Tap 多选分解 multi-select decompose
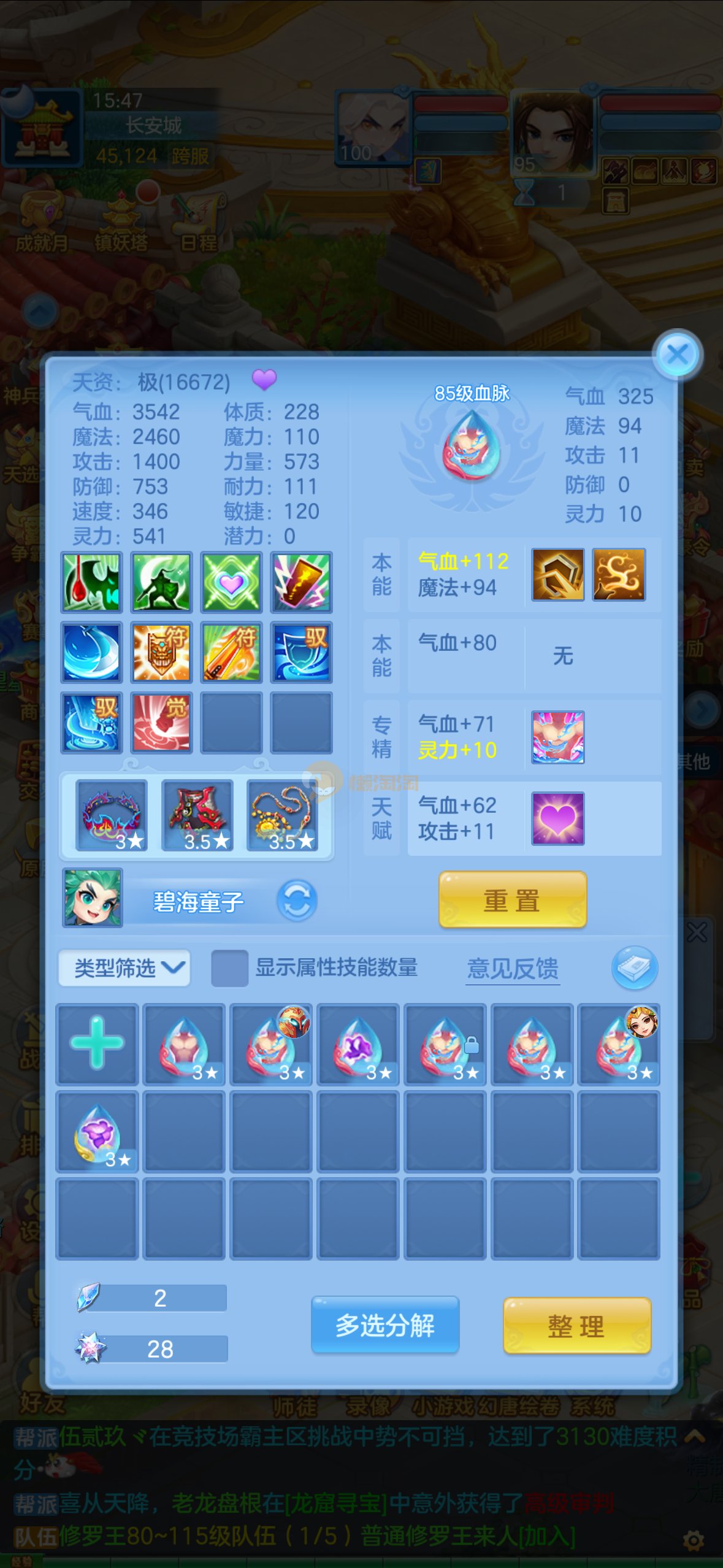The width and height of the screenshot is (723, 1568). tap(385, 1326)
